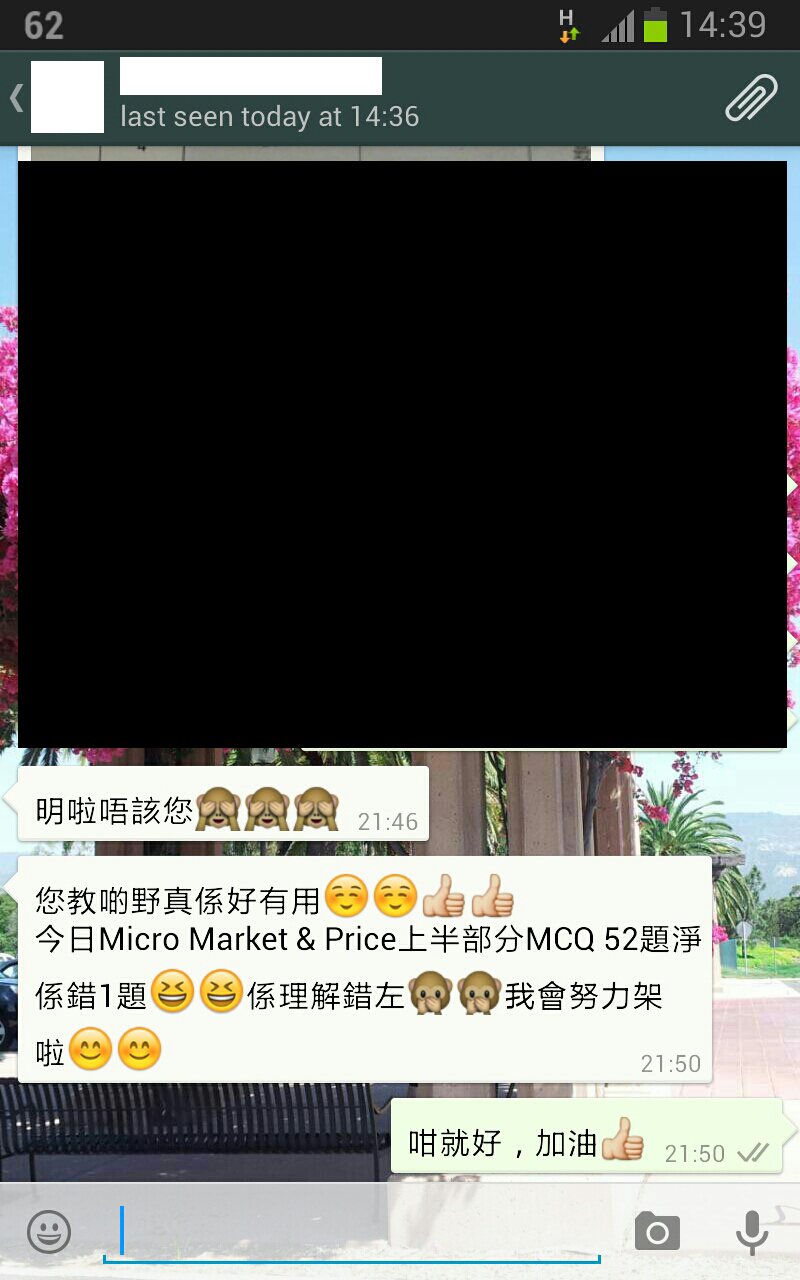The width and height of the screenshot is (800, 1280).
Task: Open the contact's profile from the header
Action: point(250,97)
